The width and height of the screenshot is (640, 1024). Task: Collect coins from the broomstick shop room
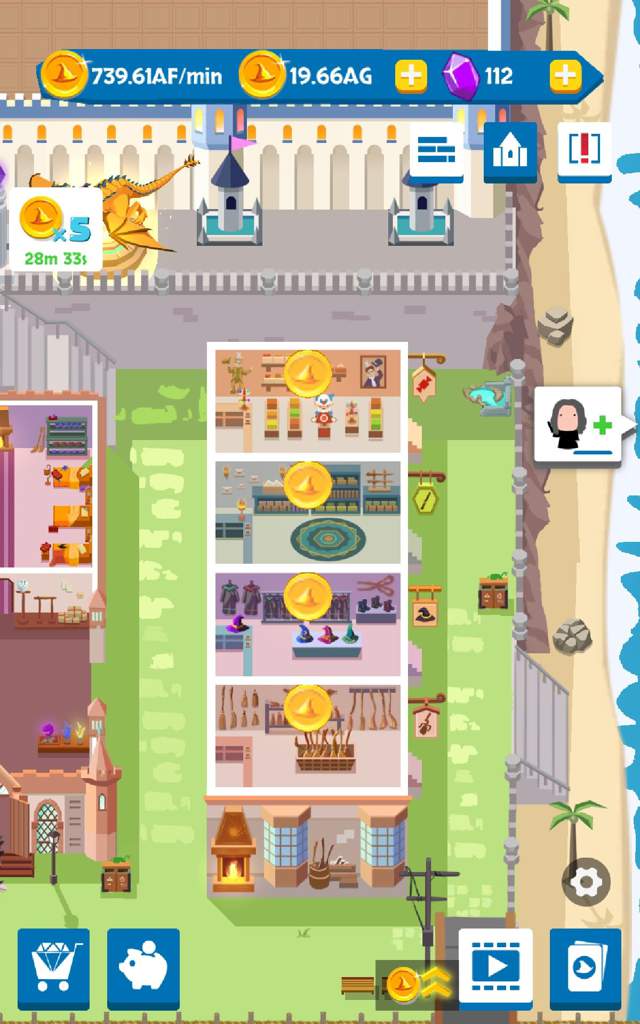[308, 708]
